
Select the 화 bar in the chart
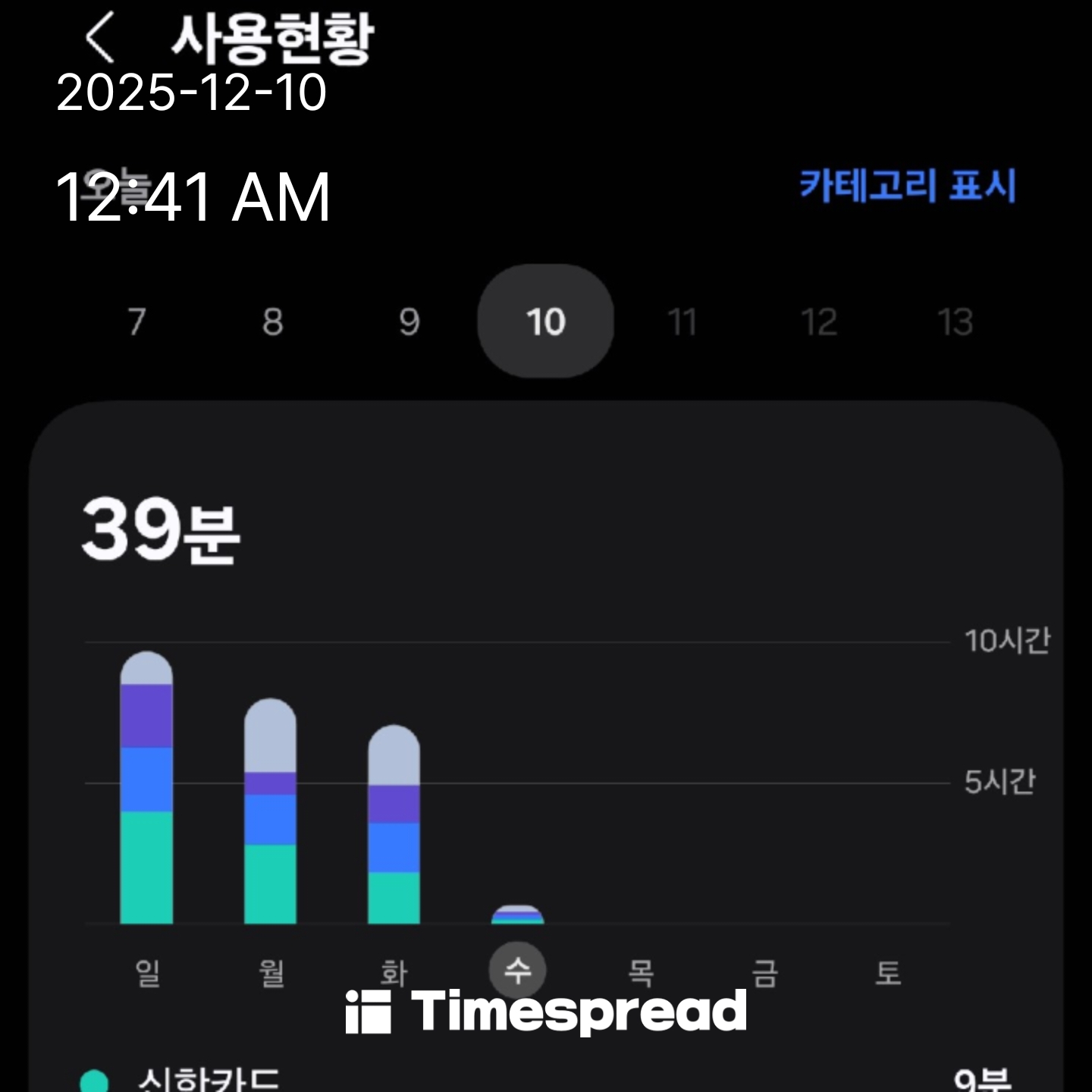click(x=394, y=825)
